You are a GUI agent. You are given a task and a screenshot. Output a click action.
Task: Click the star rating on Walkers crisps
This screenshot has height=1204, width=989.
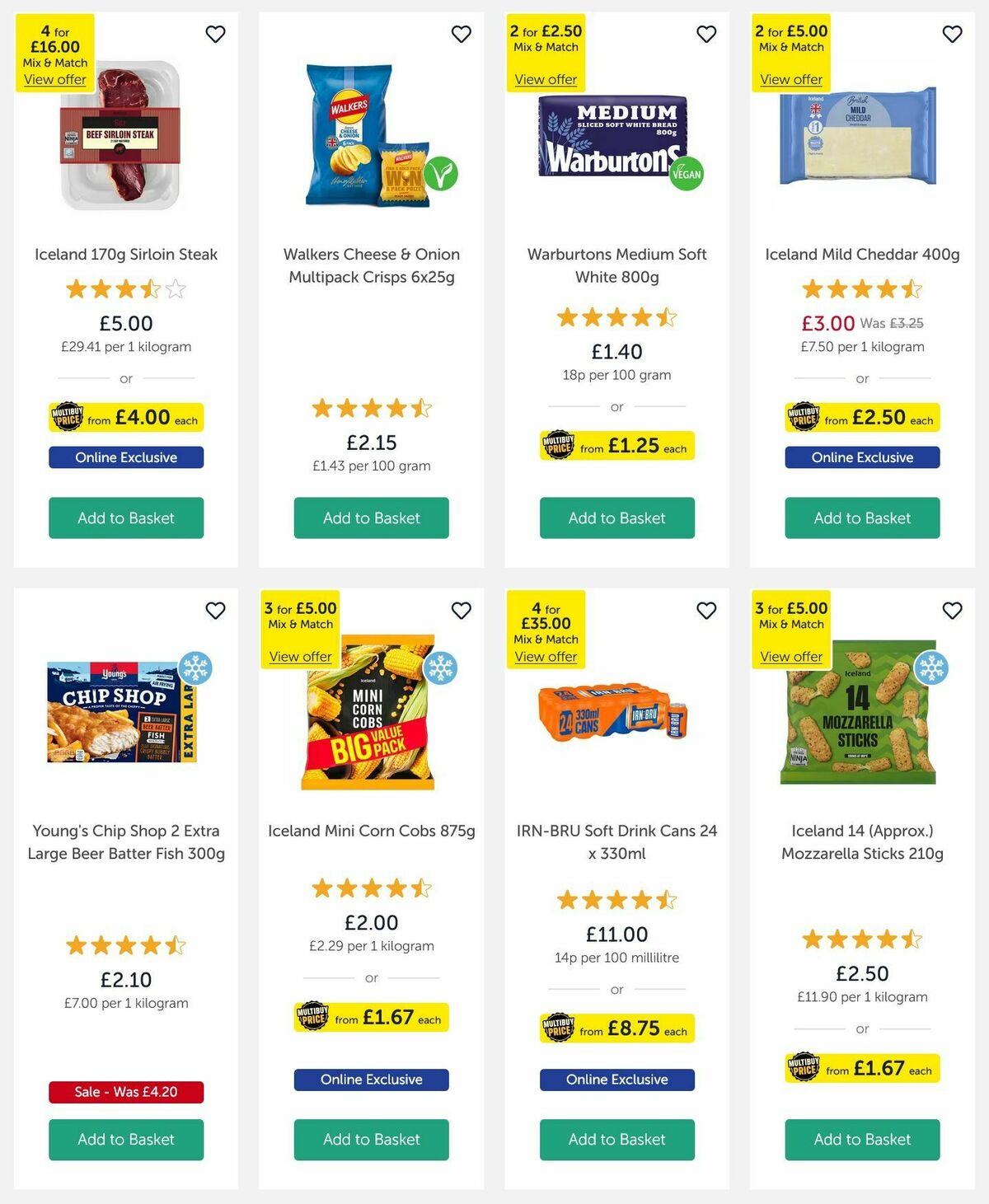pyautogui.click(x=371, y=408)
